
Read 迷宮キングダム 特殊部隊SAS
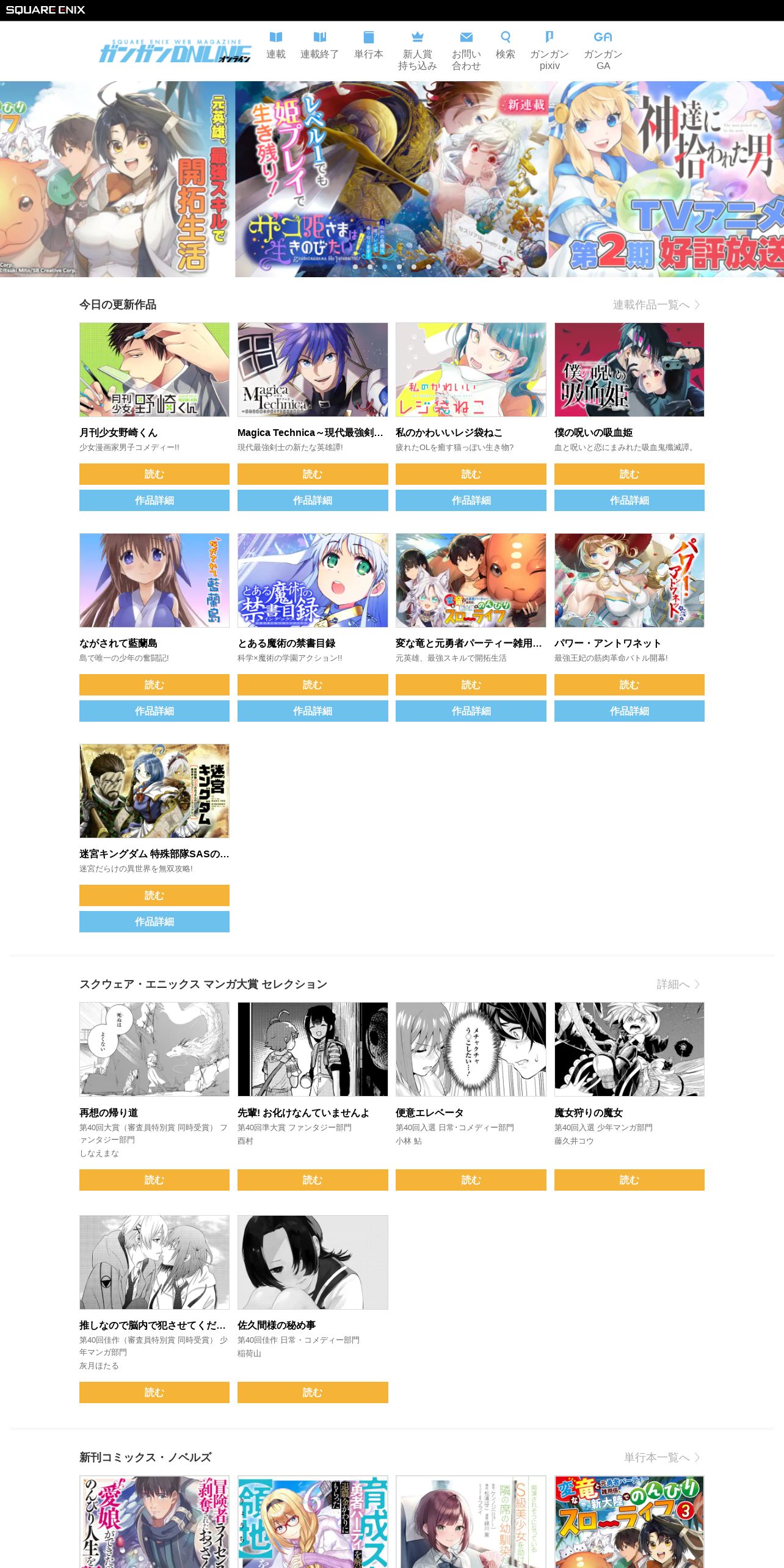(x=154, y=895)
